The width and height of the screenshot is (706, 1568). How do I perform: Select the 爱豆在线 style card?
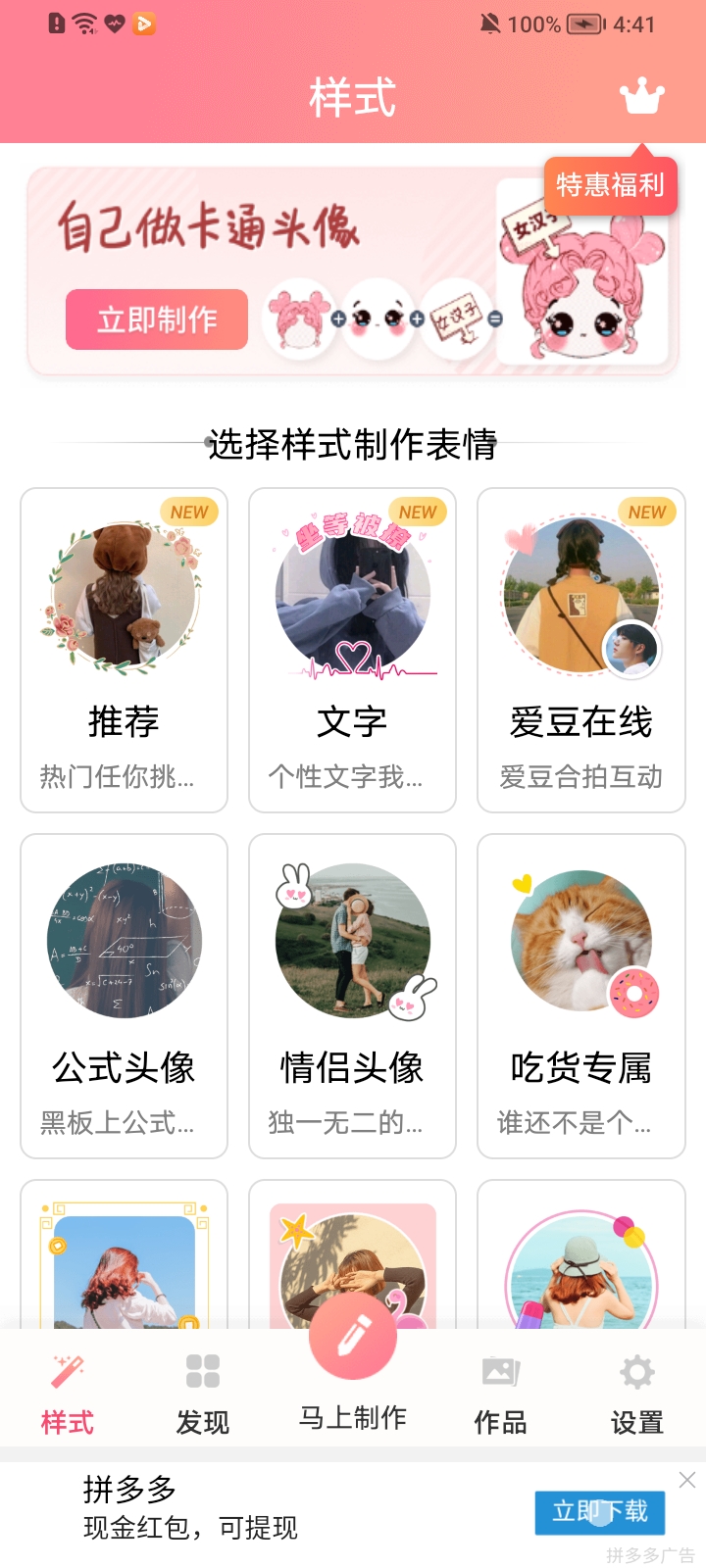pyautogui.click(x=580, y=650)
